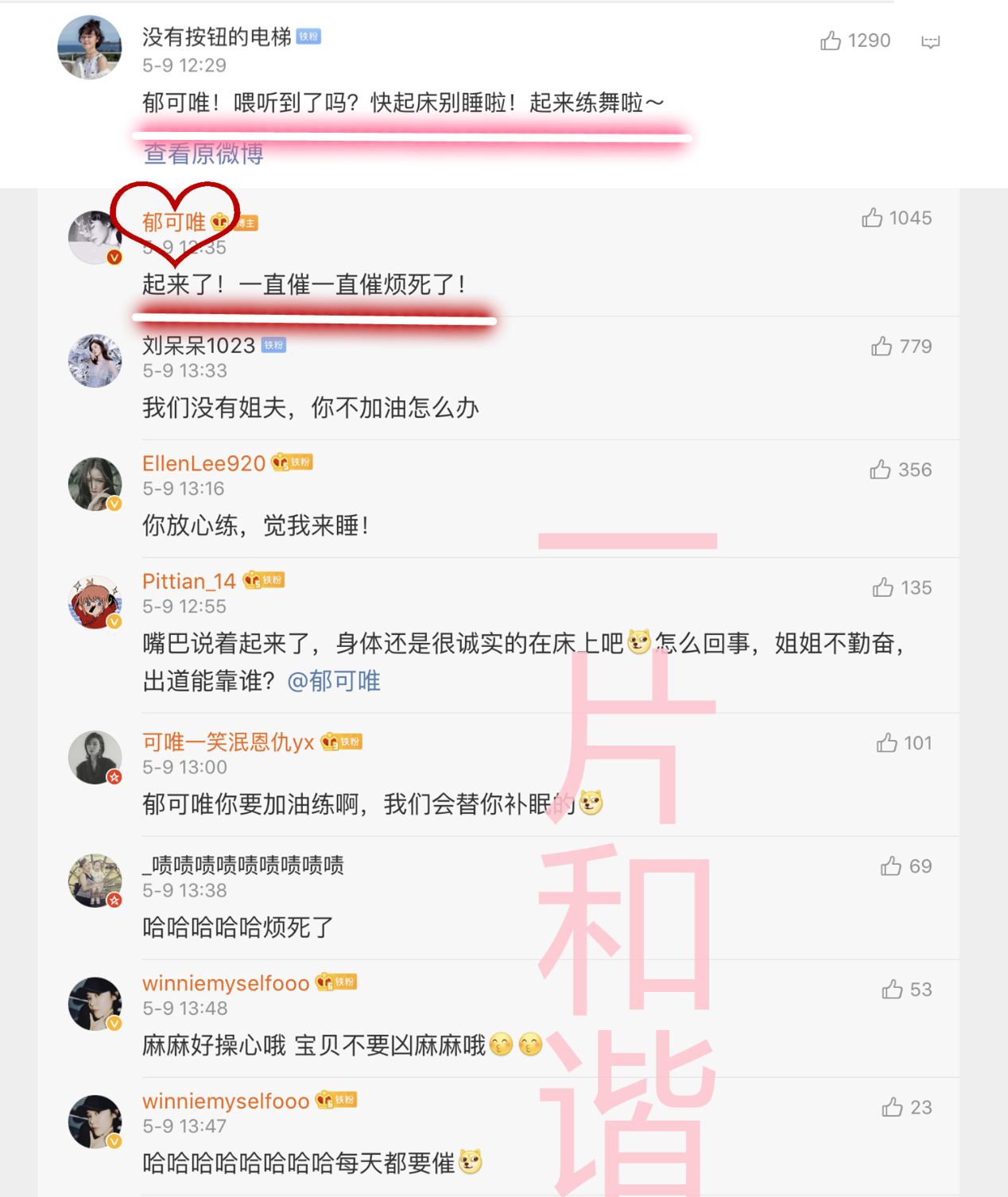Click the V verification badge on 郁可唯's avatar
The width and height of the screenshot is (1008, 1197).
(x=115, y=258)
